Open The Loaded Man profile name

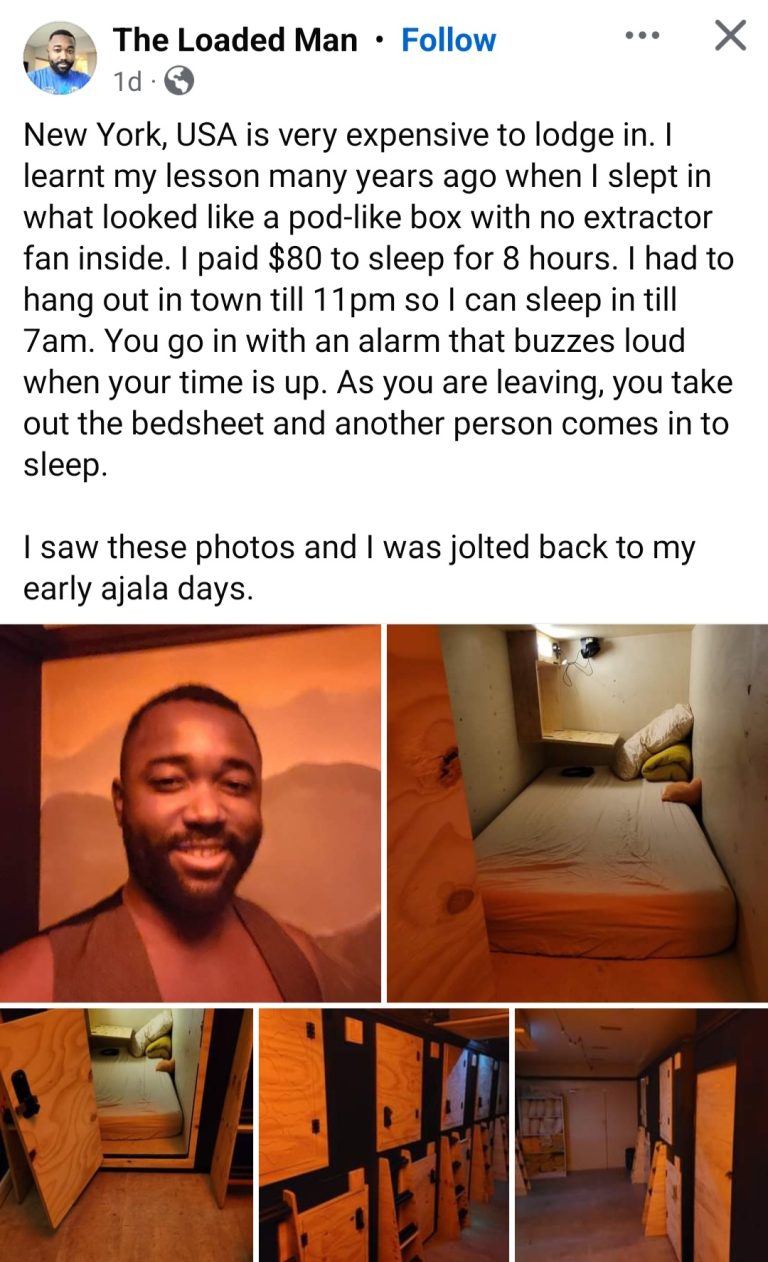coord(235,40)
